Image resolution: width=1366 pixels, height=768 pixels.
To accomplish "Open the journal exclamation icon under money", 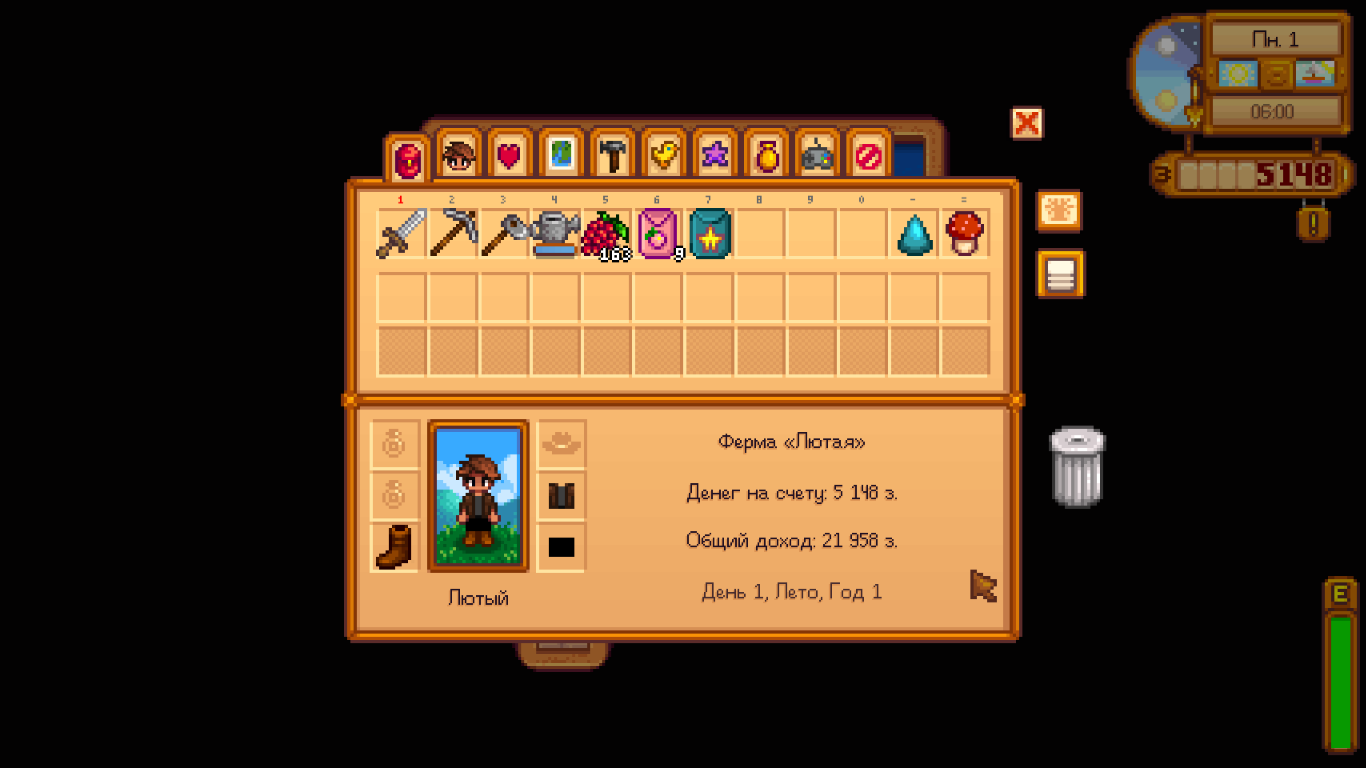I will click(x=1314, y=221).
